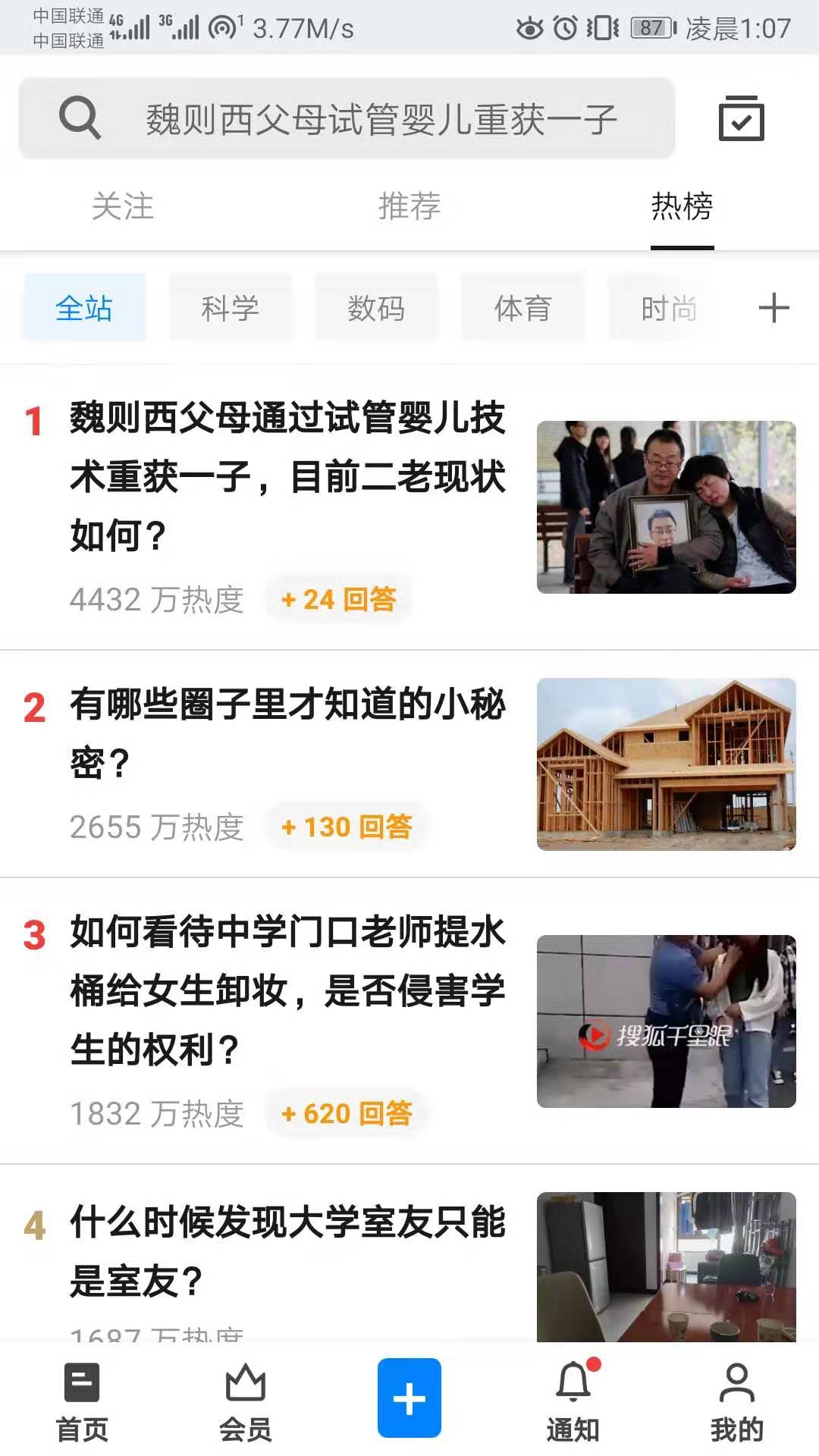Viewport: 819px width, 1456px height.
Task: Filter hot list by 时尚
Action: tap(667, 308)
